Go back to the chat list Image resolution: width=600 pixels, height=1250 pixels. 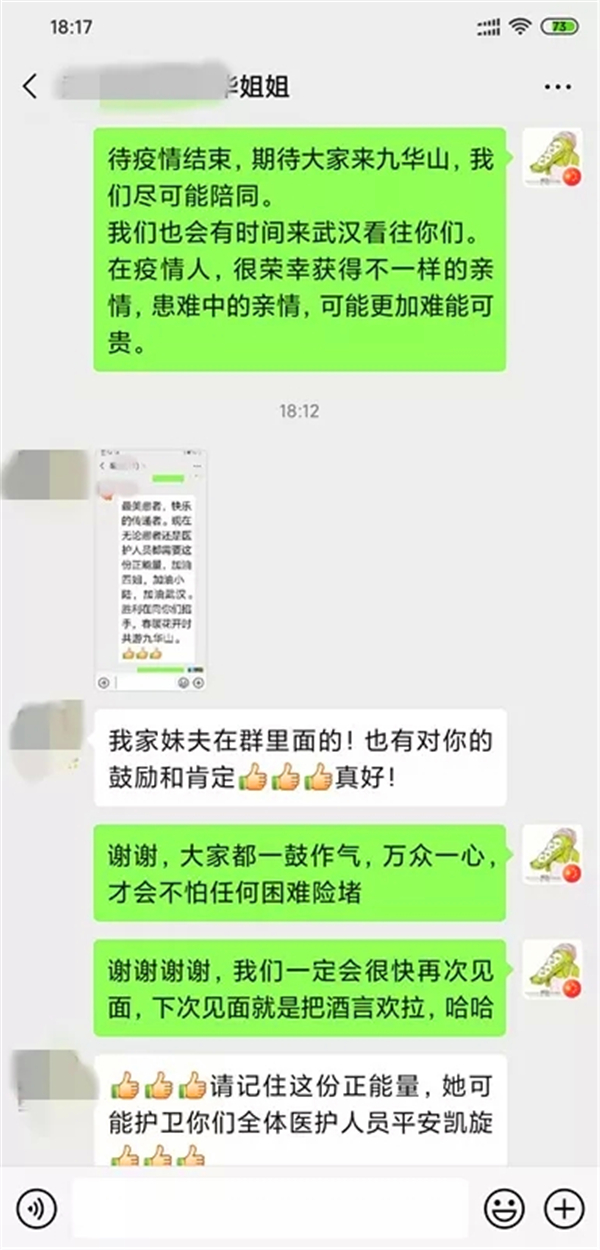[30, 87]
